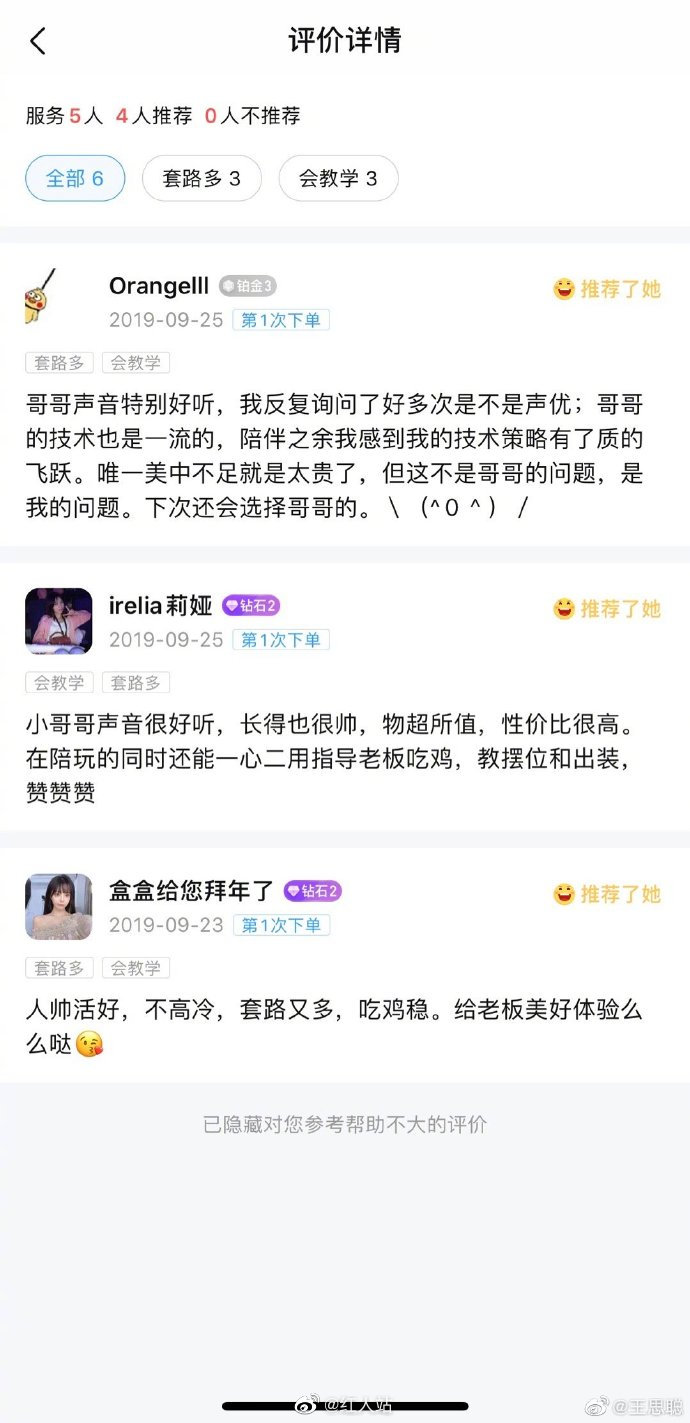Show reviews hidden as 已隐藏对您参考帮助不大的评价

pyautogui.click(x=345, y=1124)
